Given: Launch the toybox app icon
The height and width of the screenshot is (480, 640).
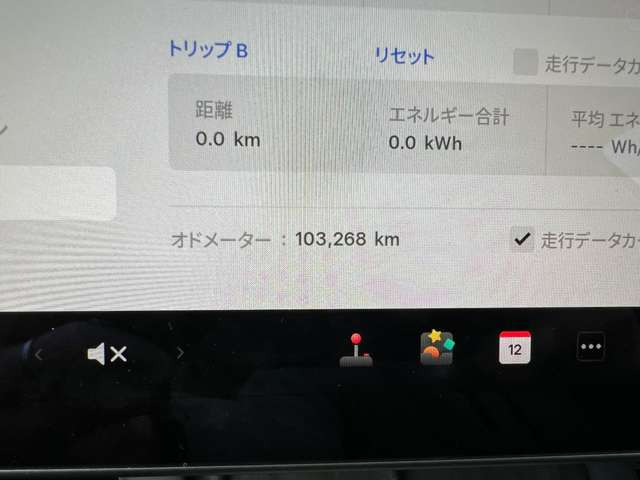Looking at the screenshot, I should tap(437, 348).
